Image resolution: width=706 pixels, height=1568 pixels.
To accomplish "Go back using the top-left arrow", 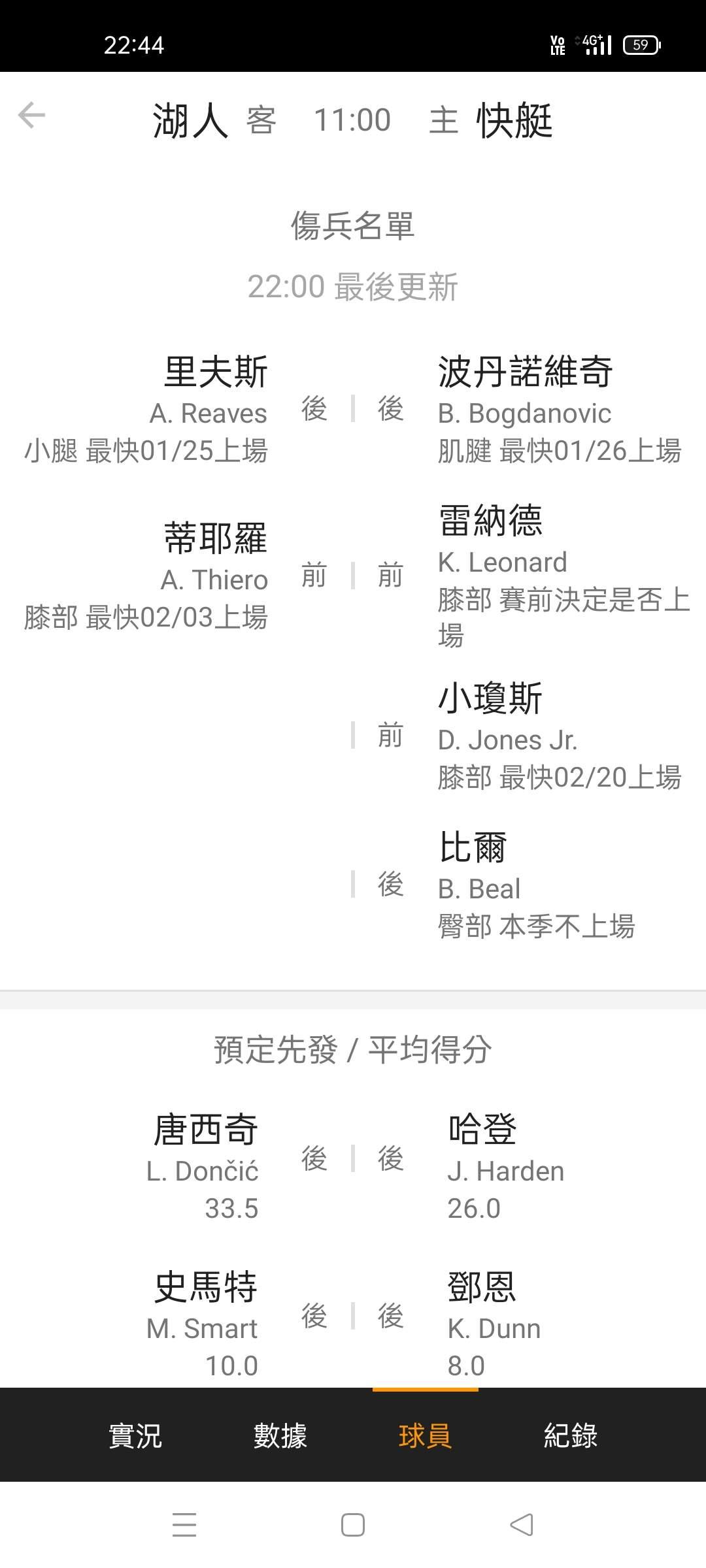I will 31,116.
